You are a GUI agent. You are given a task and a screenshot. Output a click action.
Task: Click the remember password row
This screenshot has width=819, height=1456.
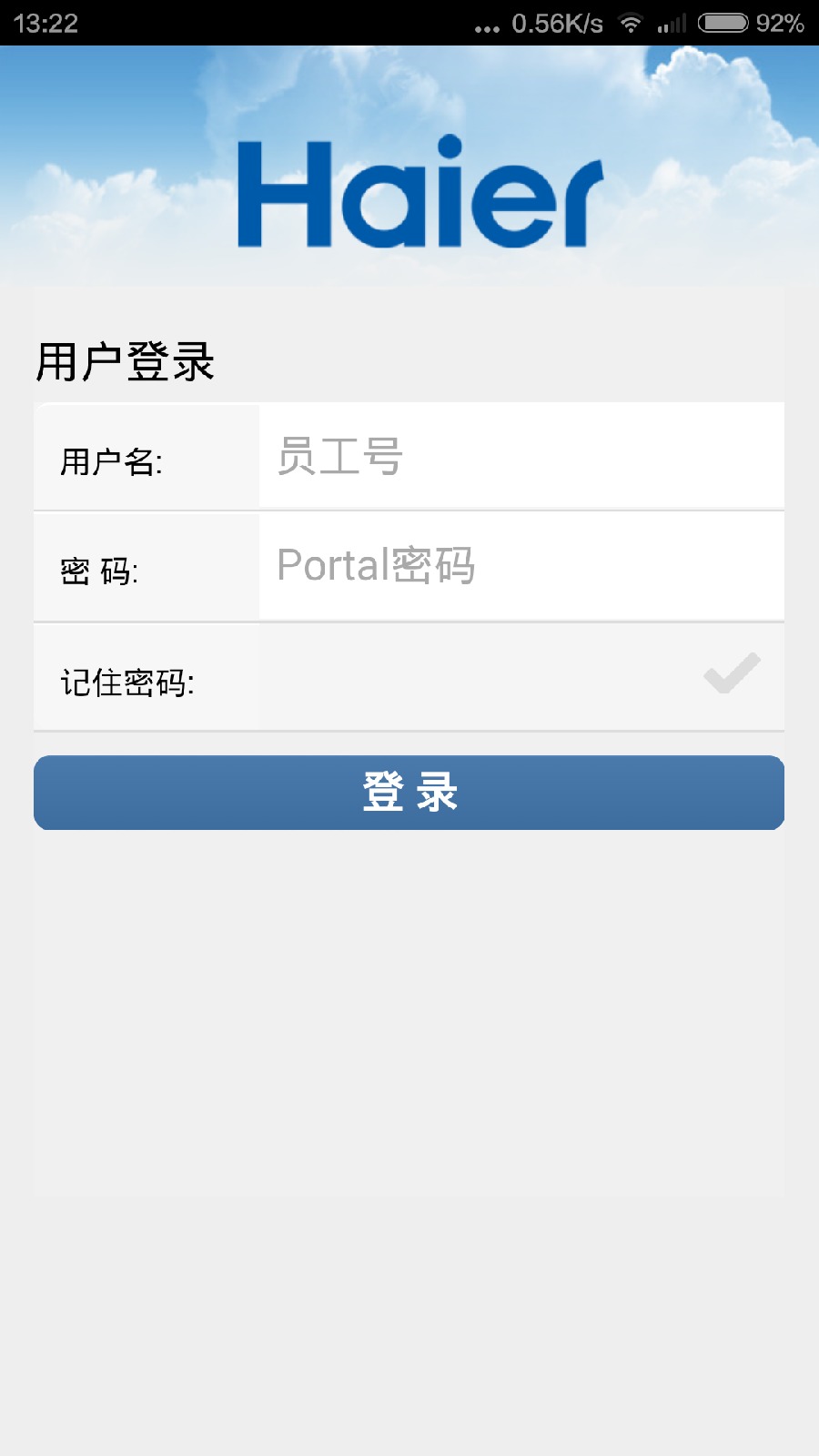409,677
